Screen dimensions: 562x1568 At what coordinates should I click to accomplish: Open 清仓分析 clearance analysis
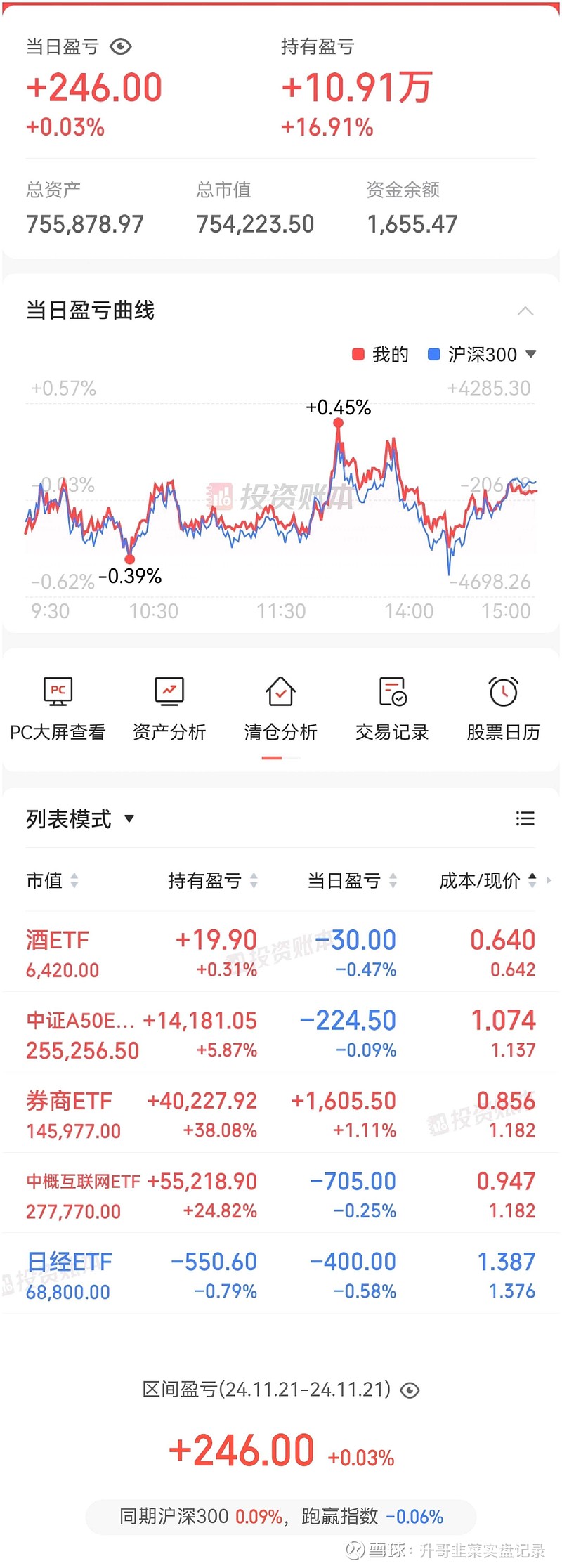point(280,706)
